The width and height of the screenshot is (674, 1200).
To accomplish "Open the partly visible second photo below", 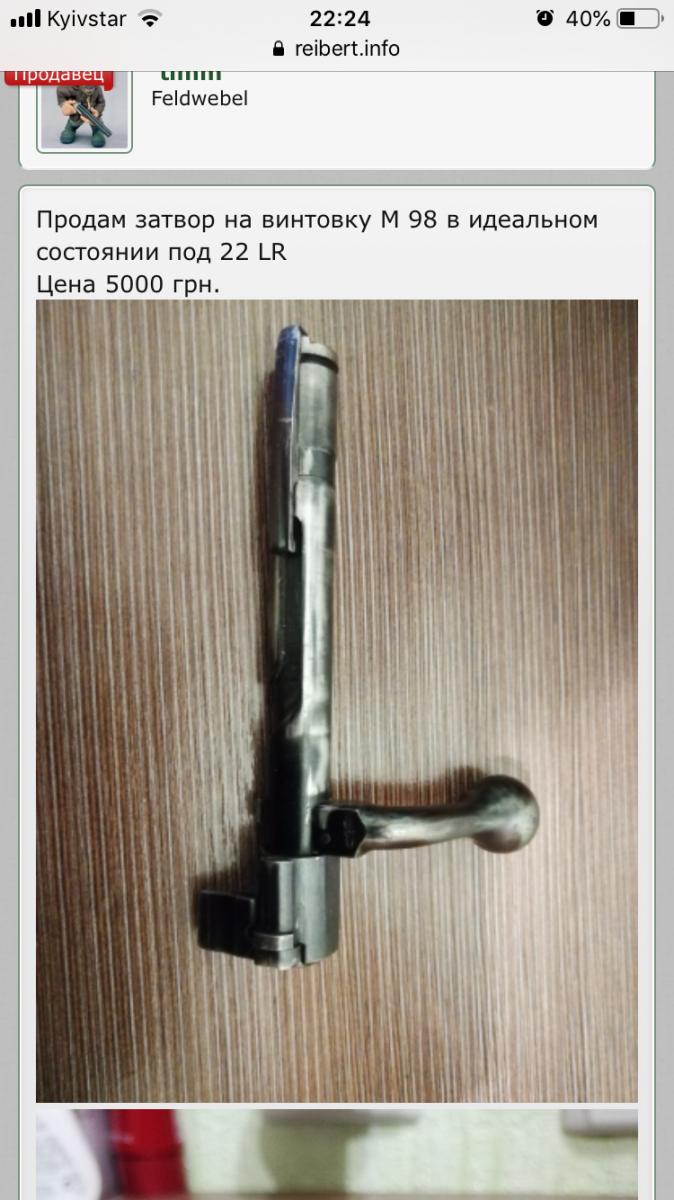I will [x=337, y=1154].
